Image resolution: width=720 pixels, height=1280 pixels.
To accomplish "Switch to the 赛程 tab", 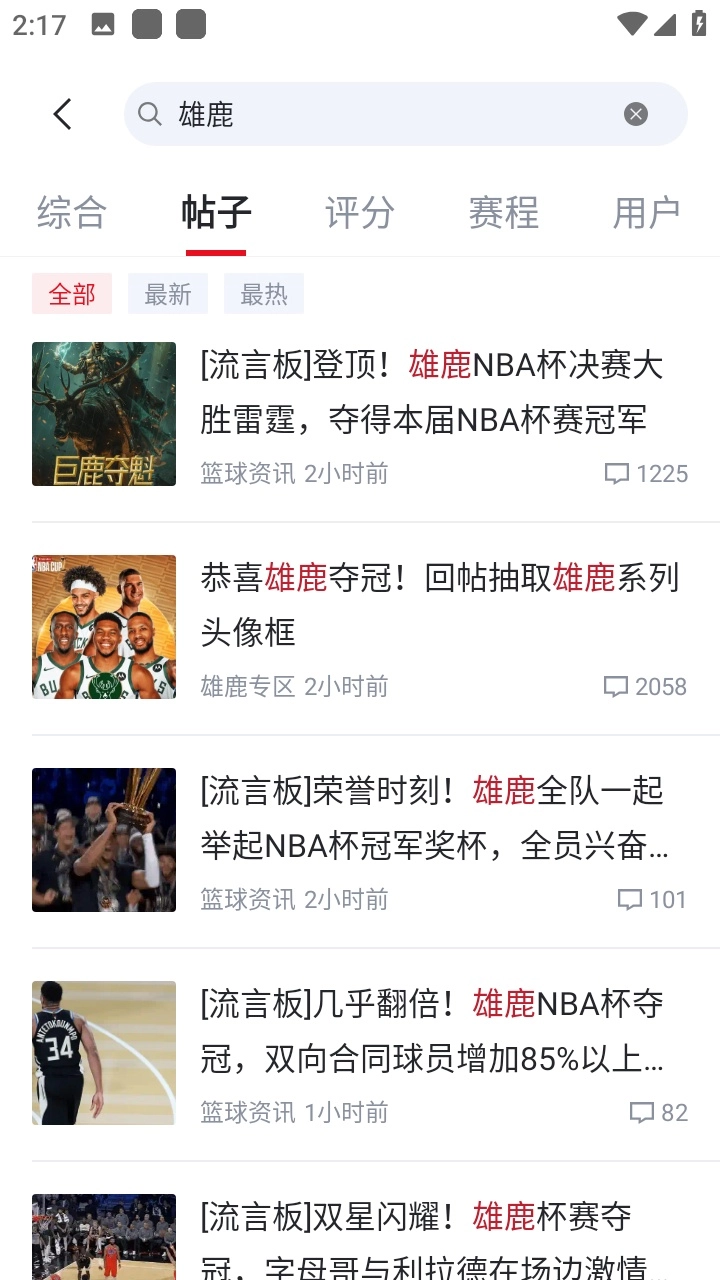I will coord(504,213).
